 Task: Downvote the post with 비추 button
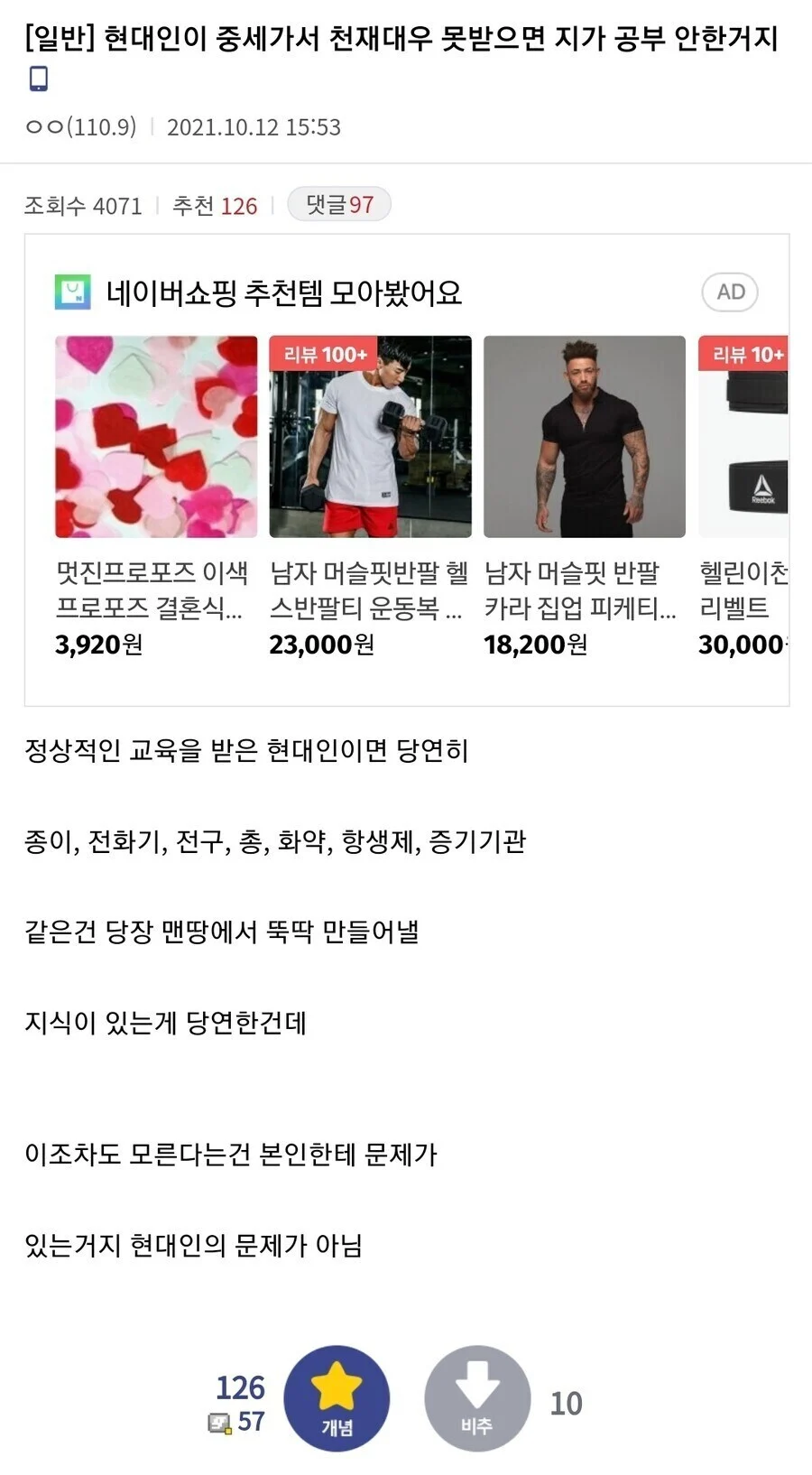point(477,1398)
